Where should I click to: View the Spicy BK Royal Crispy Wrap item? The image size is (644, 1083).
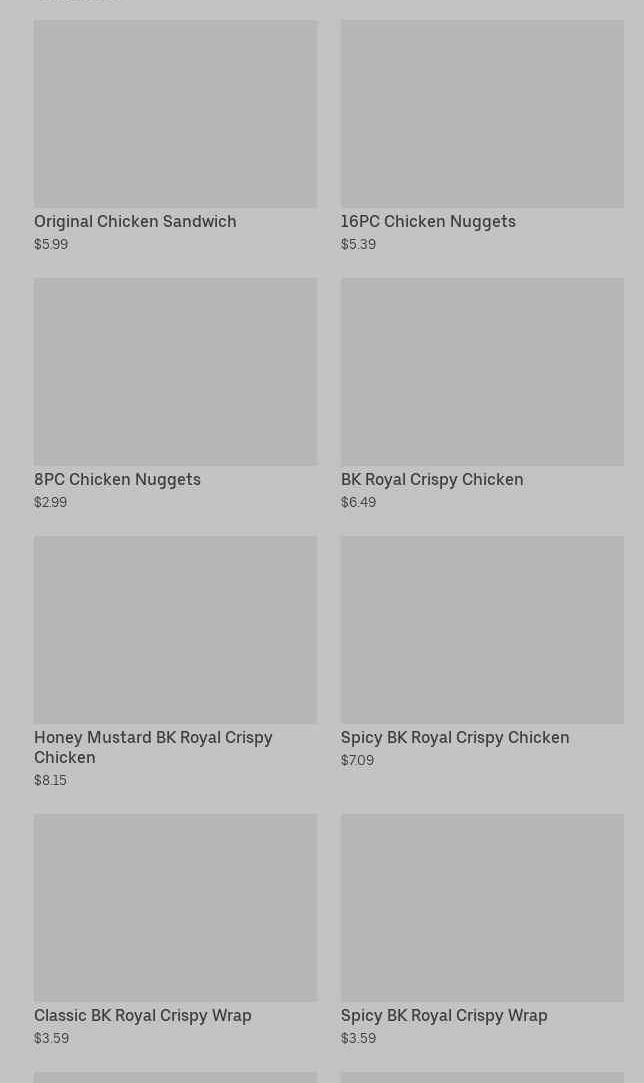click(x=481, y=929)
